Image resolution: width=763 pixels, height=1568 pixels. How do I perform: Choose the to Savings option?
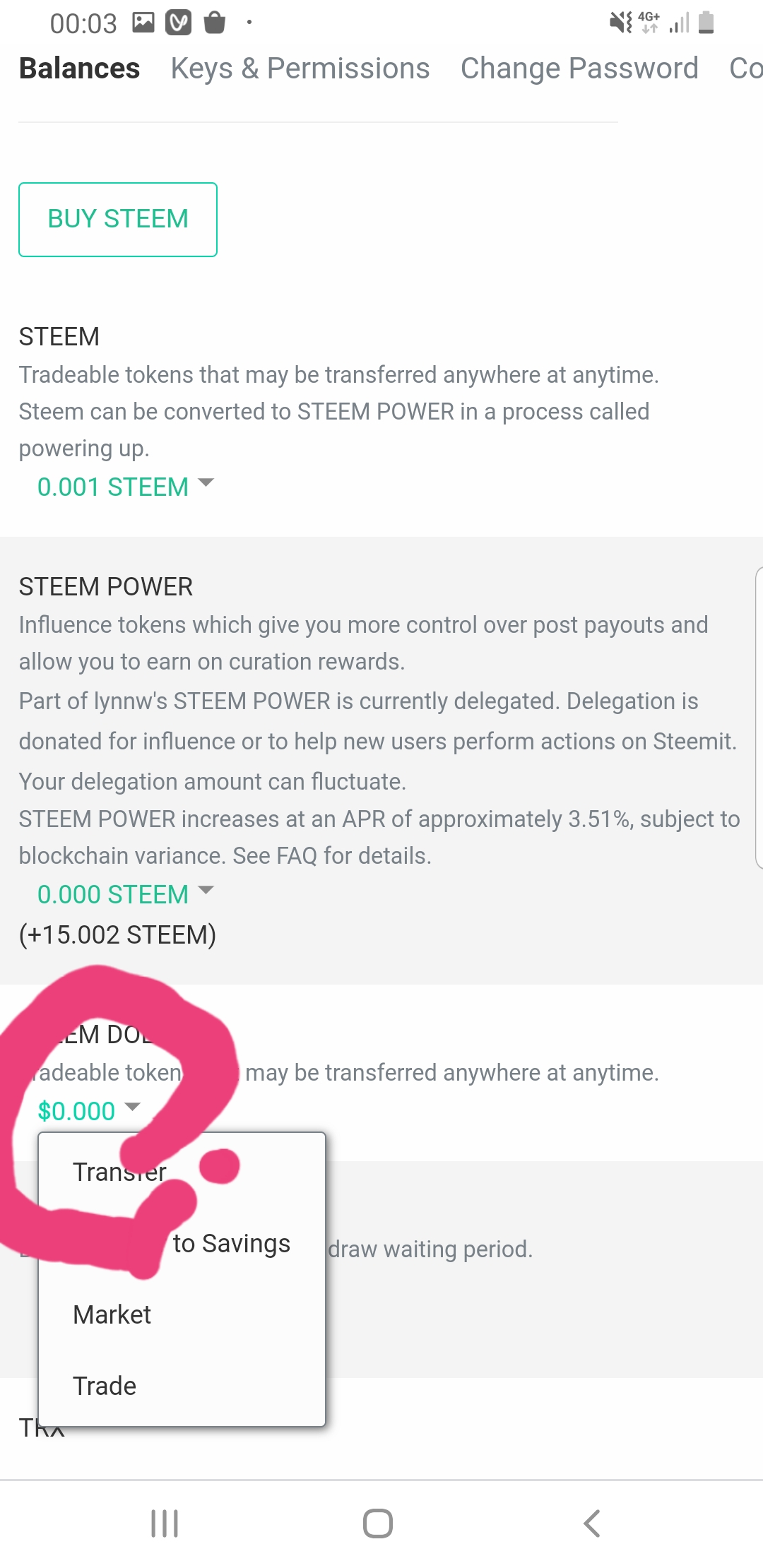click(231, 1243)
